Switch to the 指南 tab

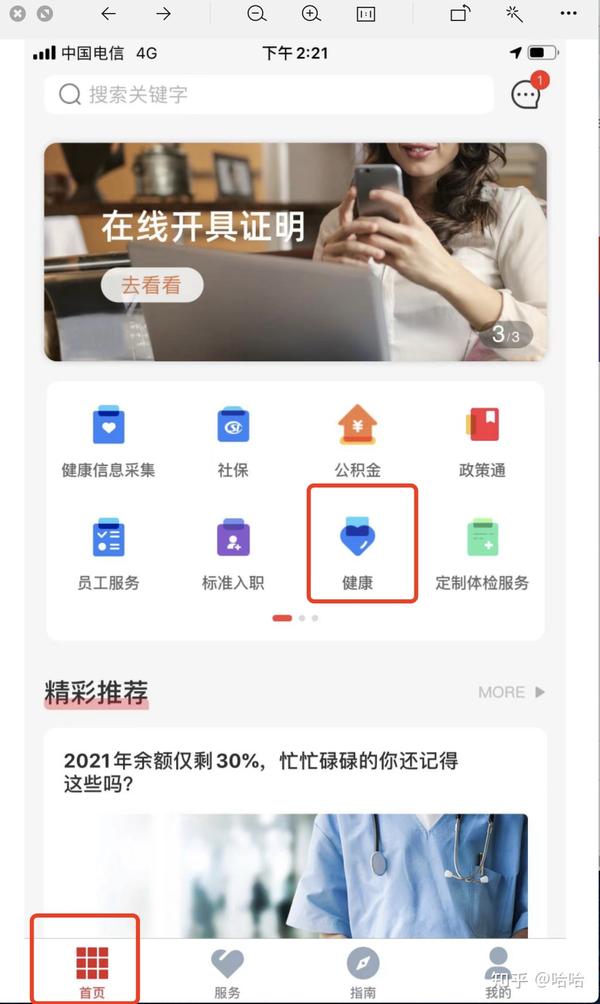(362, 972)
